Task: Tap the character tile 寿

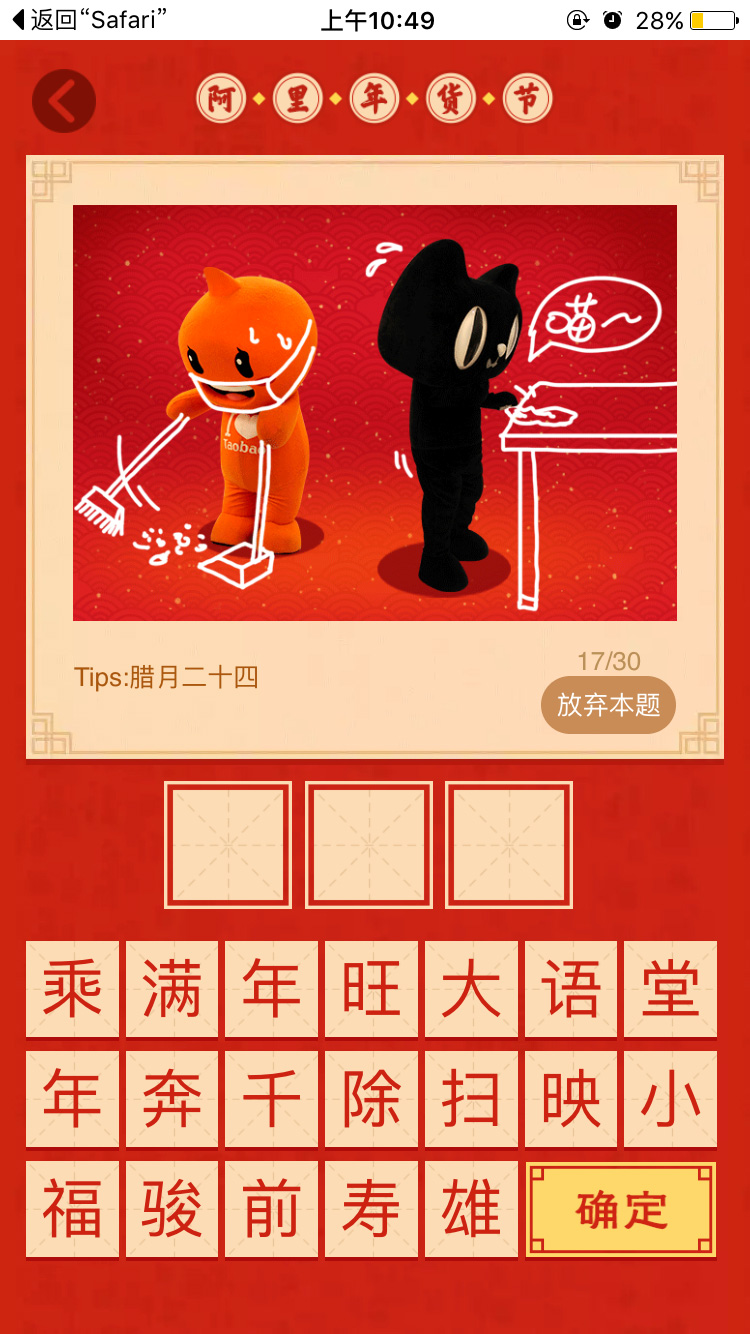Action: pos(371,1209)
